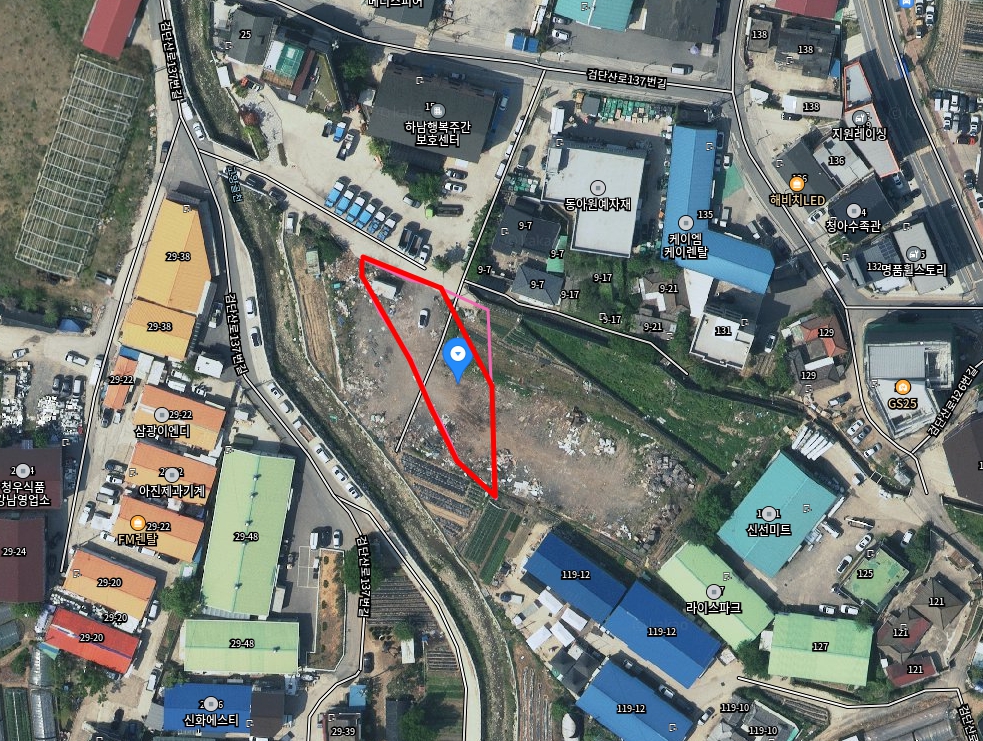Open the 신선미트 place marker
The width and height of the screenshot is (983, 741).
(x=768, y=513)
